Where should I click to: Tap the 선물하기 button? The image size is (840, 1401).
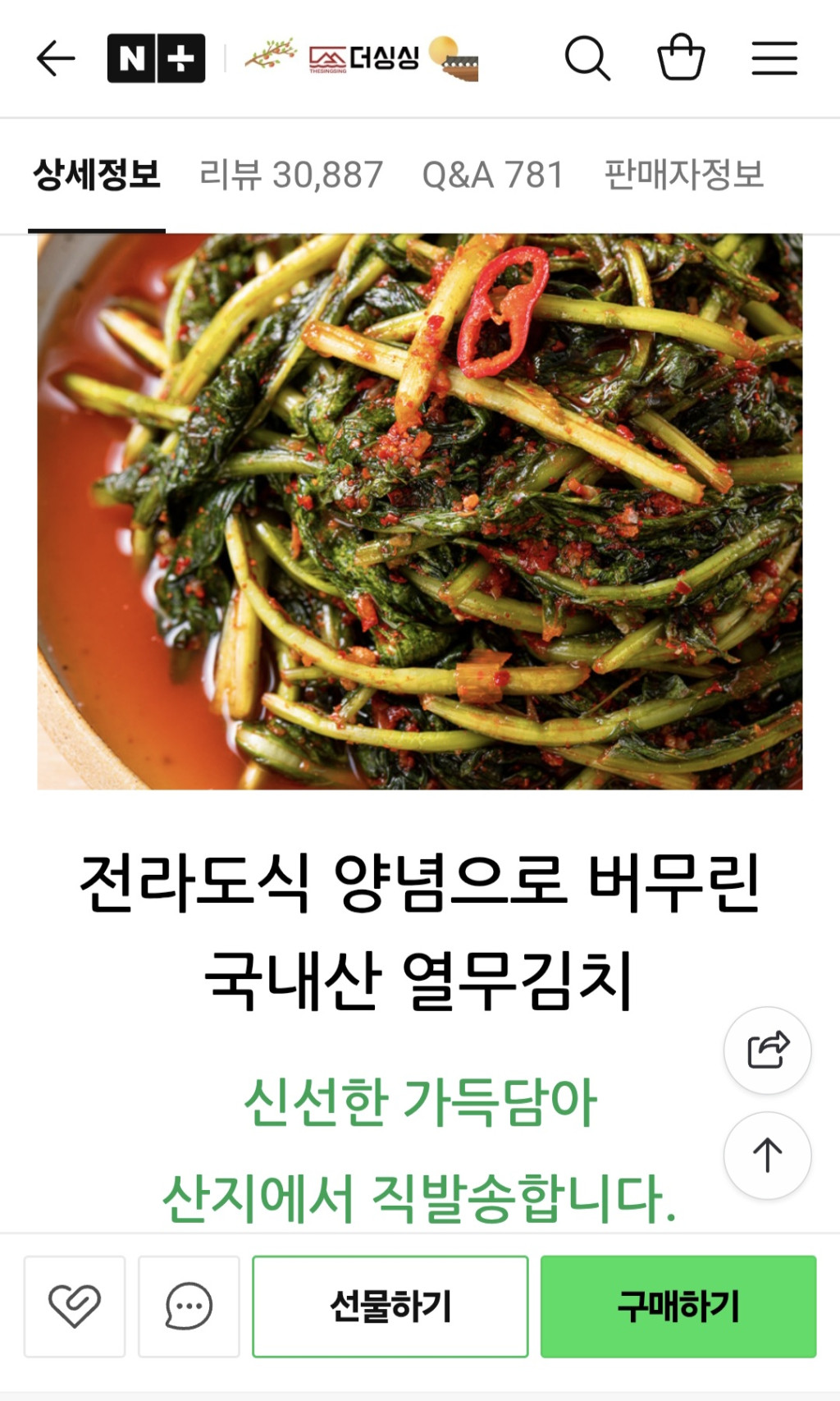[x=390, y=1306]
